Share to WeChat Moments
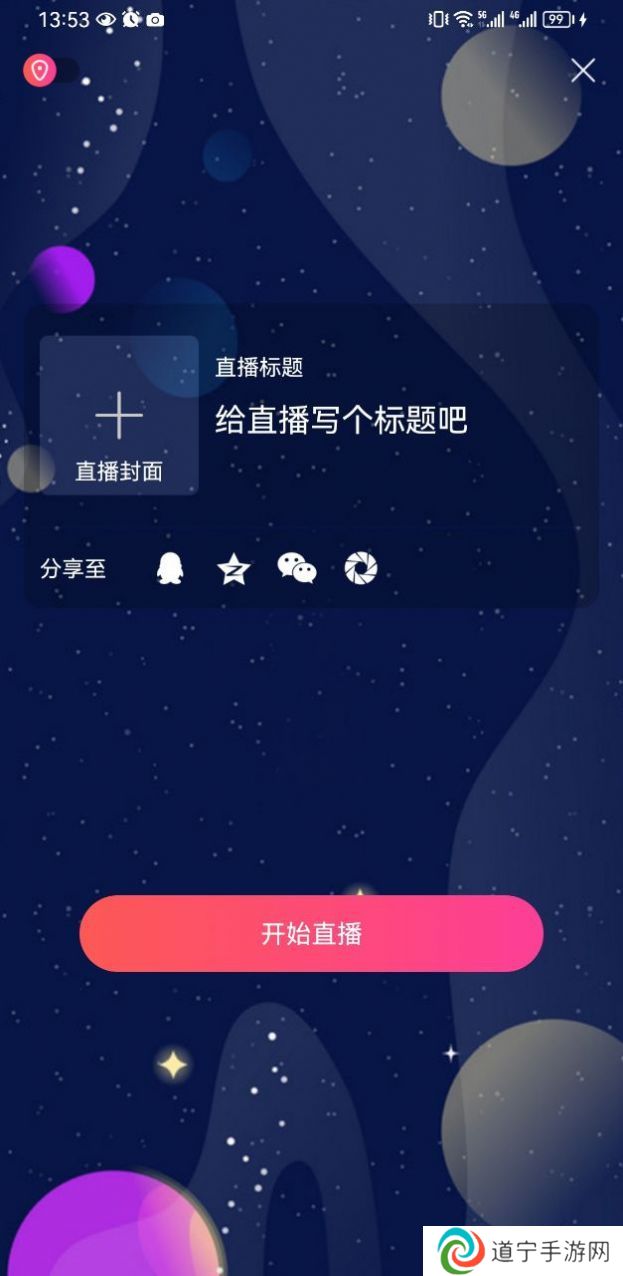 [x=361, y=569]
